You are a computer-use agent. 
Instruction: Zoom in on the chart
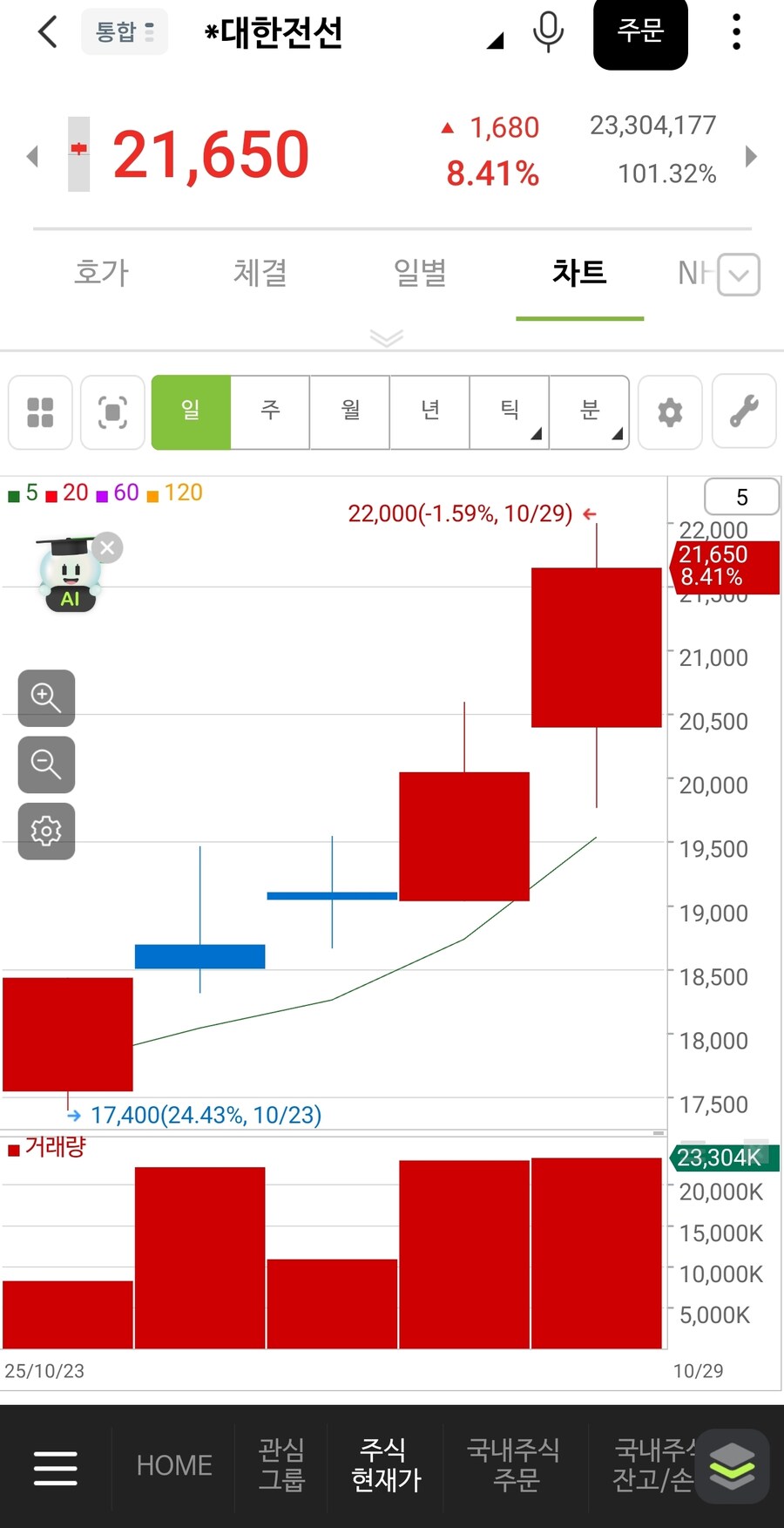[46, 697]
